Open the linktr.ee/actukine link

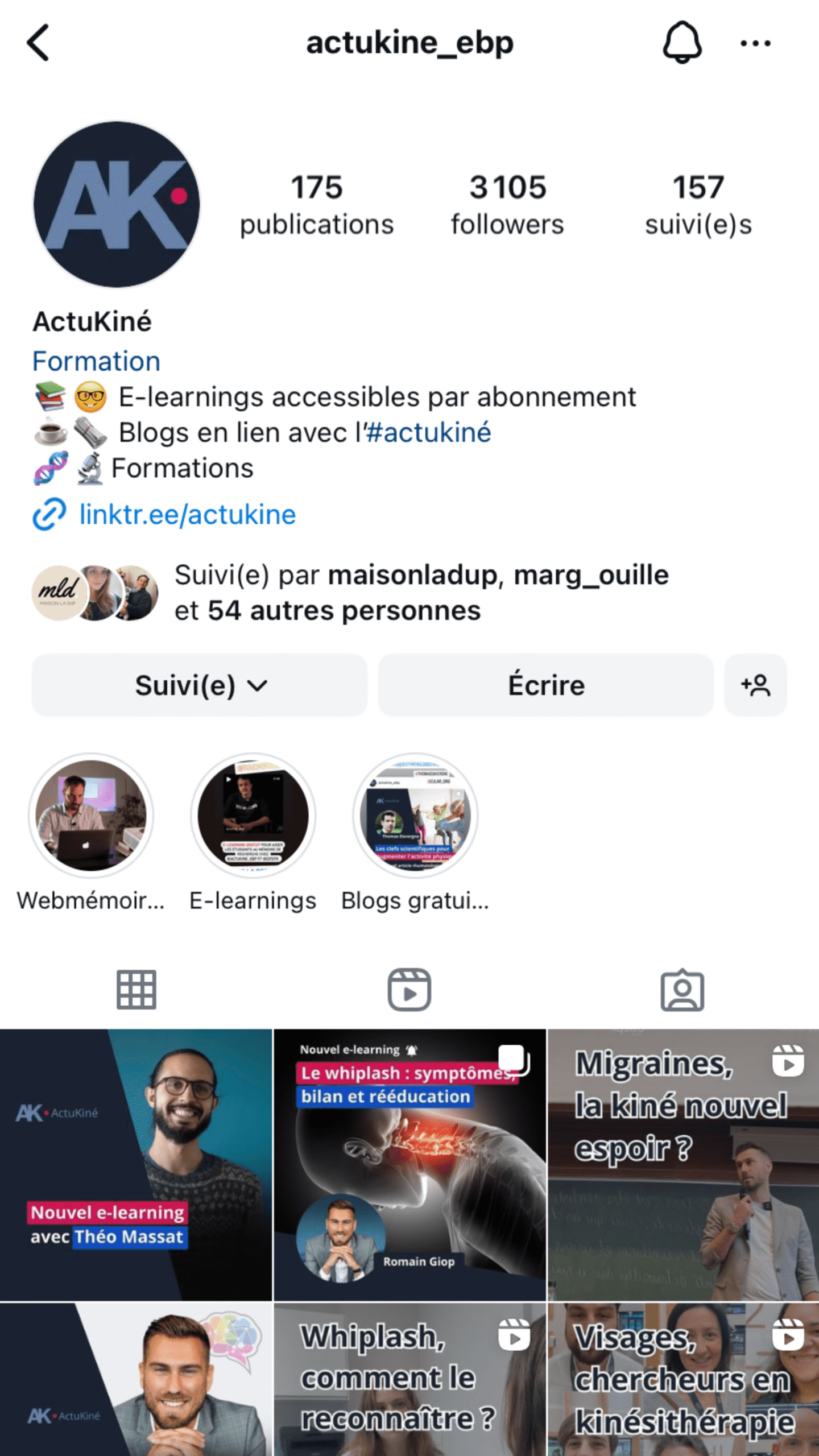pyautogui.click(x=187, y=515)
